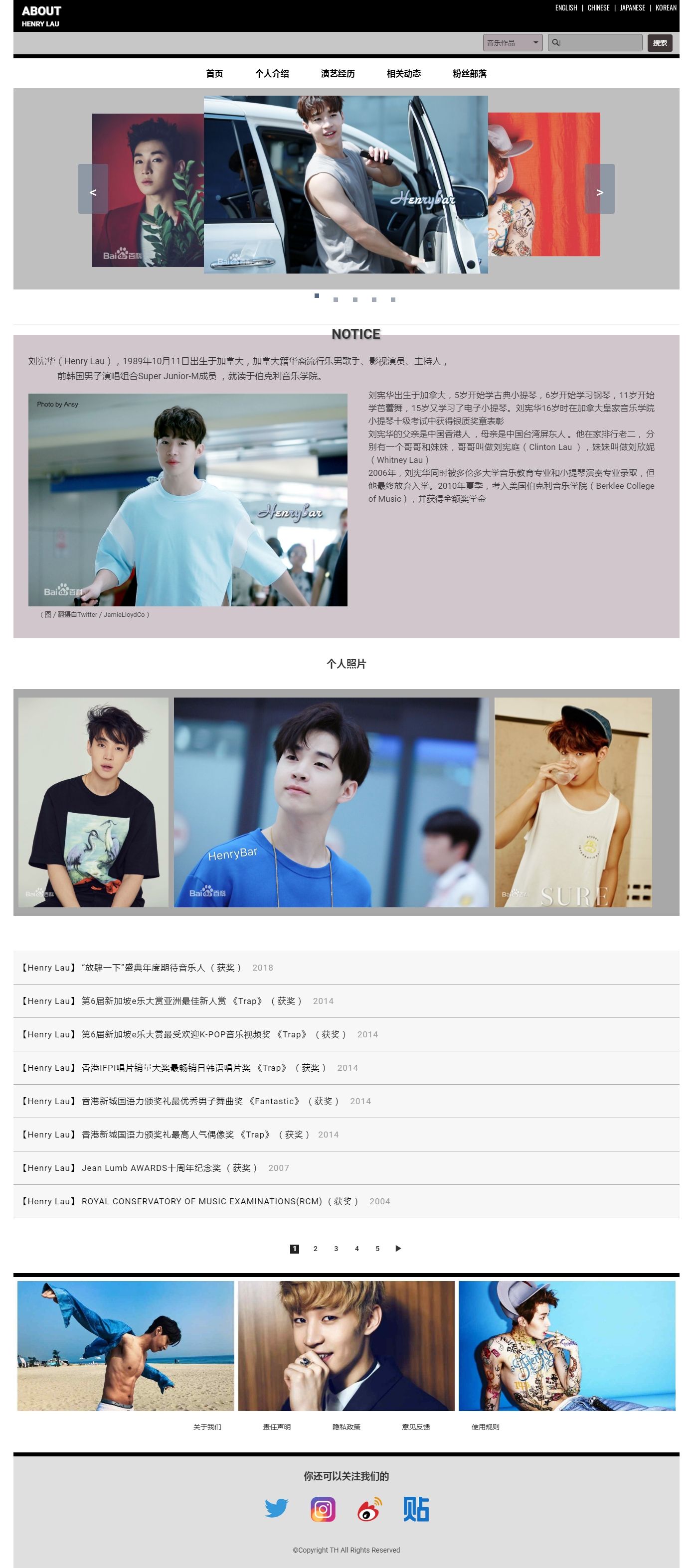Switch language to KOREAN

[x=666, y=8]
